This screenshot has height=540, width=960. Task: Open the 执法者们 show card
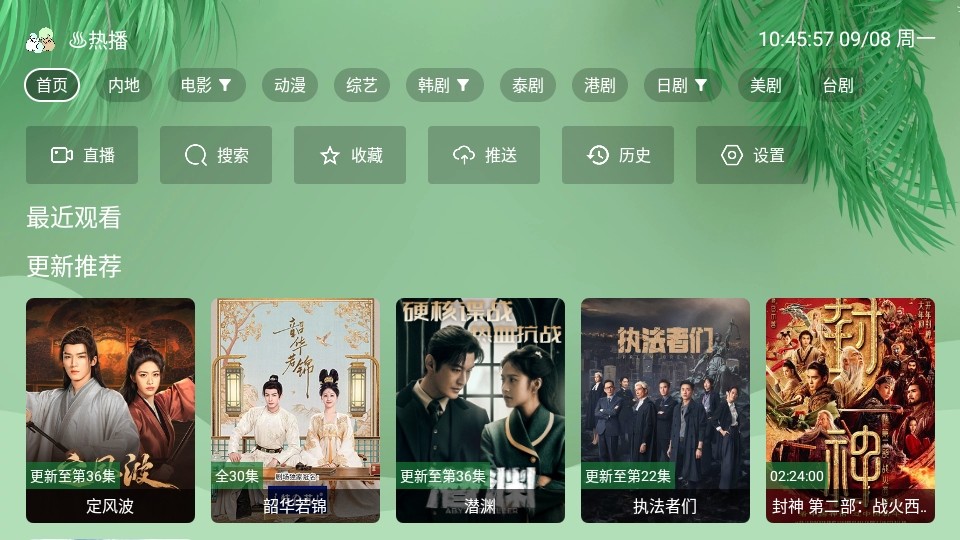click(665, 410)
